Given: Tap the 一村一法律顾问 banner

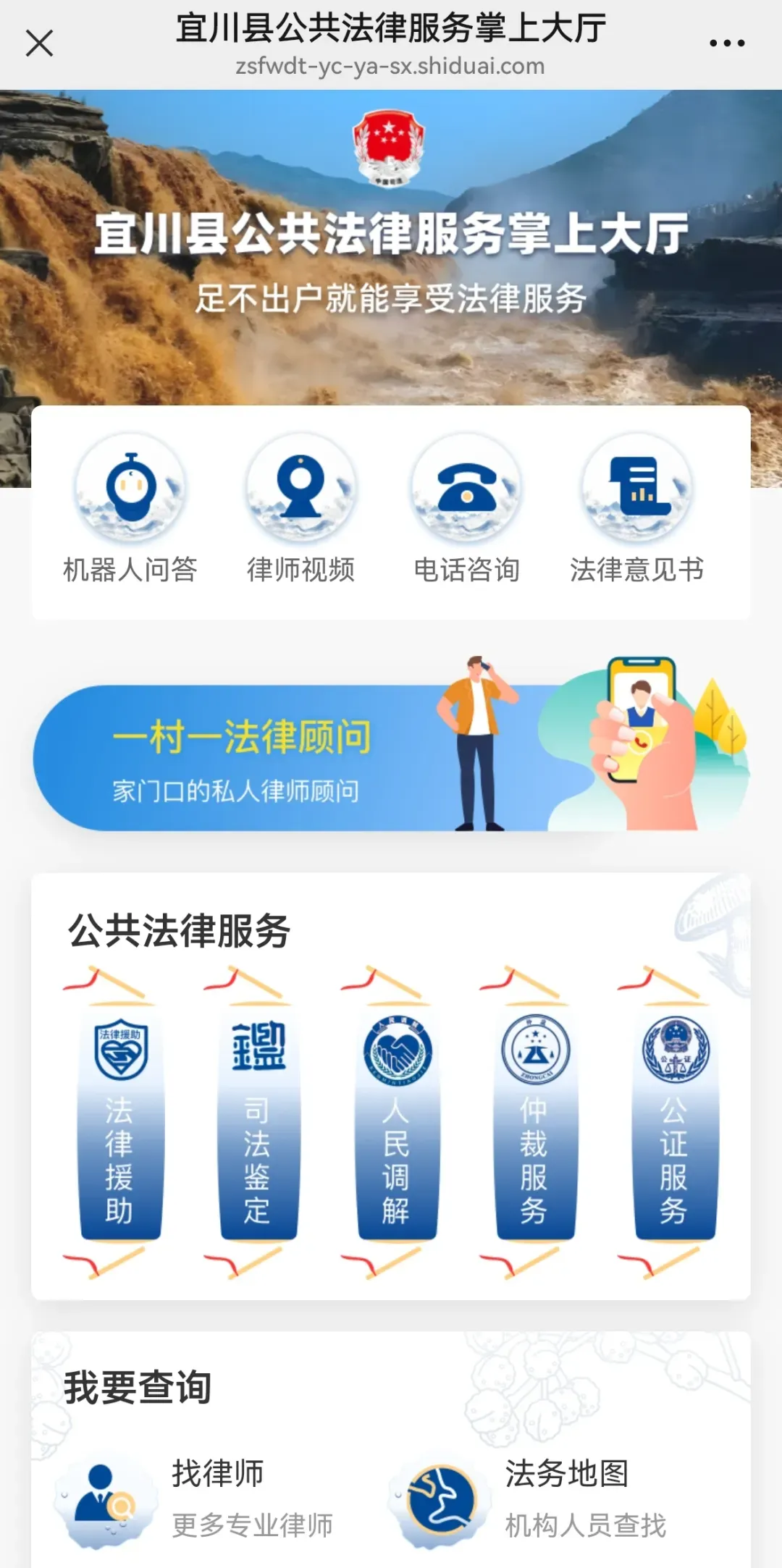Looking at the screenshot, I should pyautogui.click(x=391, y=756).
